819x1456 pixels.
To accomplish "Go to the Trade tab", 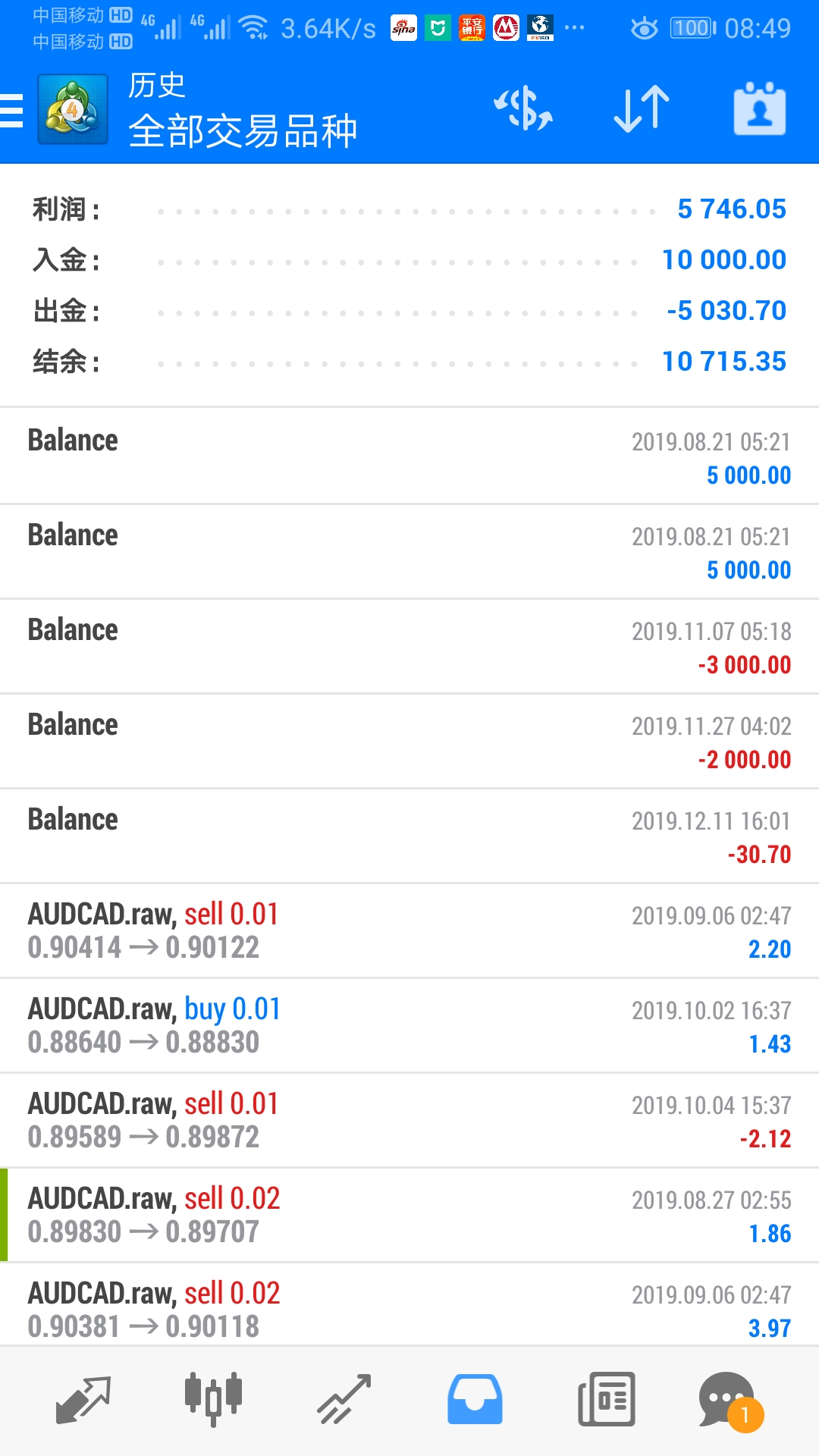I will 344,1399.
